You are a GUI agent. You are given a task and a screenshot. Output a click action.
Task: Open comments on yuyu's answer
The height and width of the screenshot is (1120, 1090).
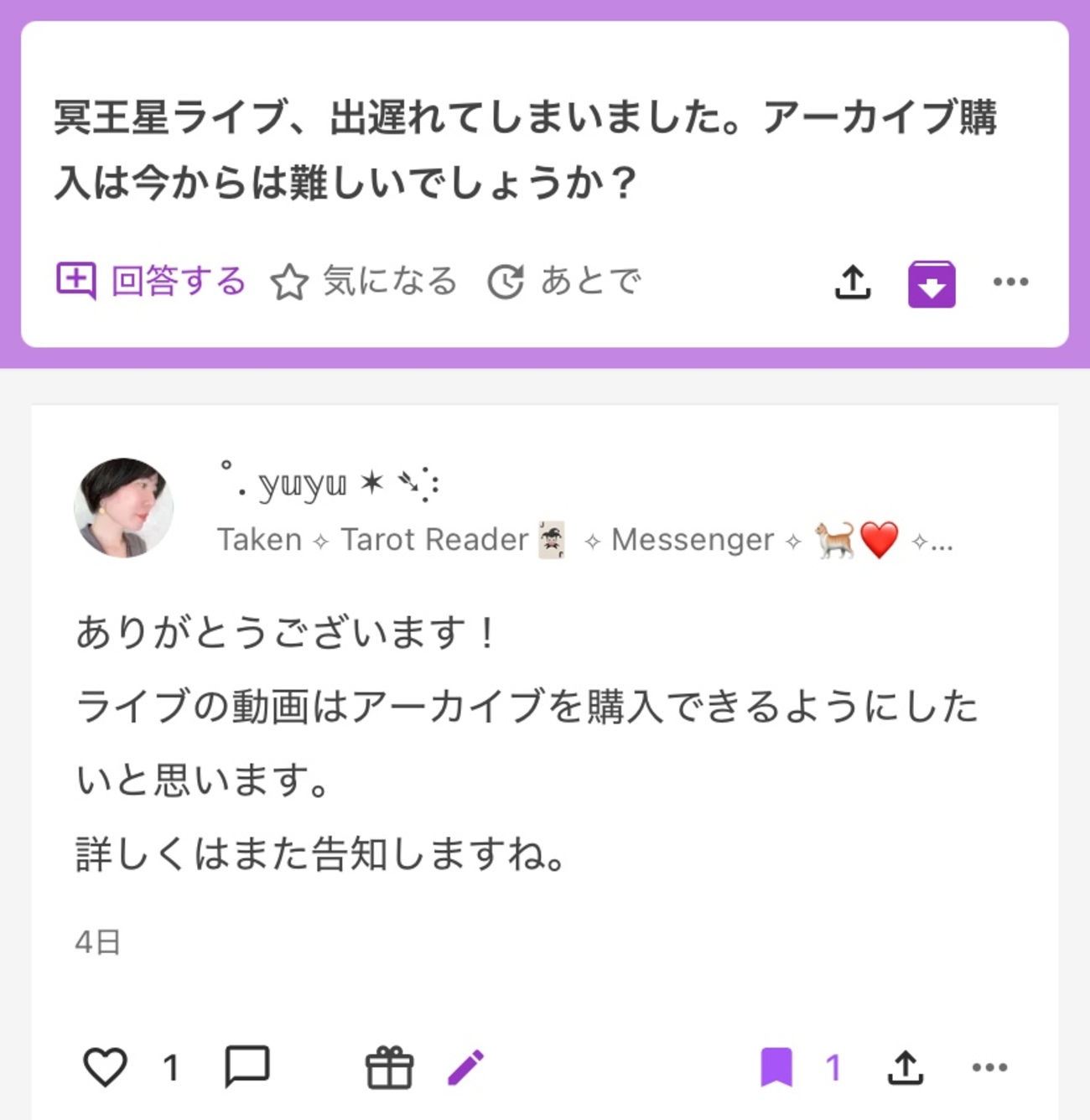click(x=247, y=1067)
